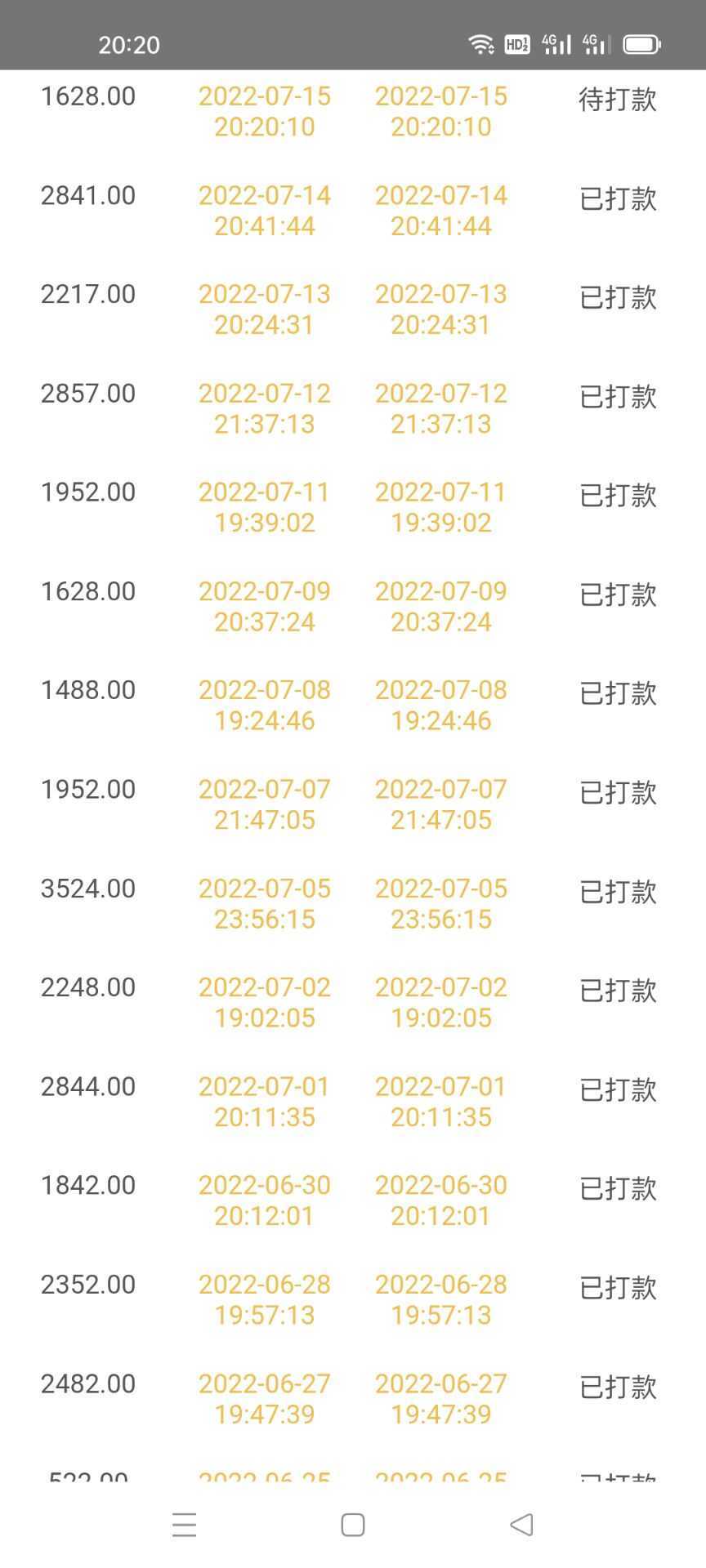Tap the back navigation triangle icon
The width and height of the screenshot is (706, 1568).
pyautogui.click(x=521, y=1524)
